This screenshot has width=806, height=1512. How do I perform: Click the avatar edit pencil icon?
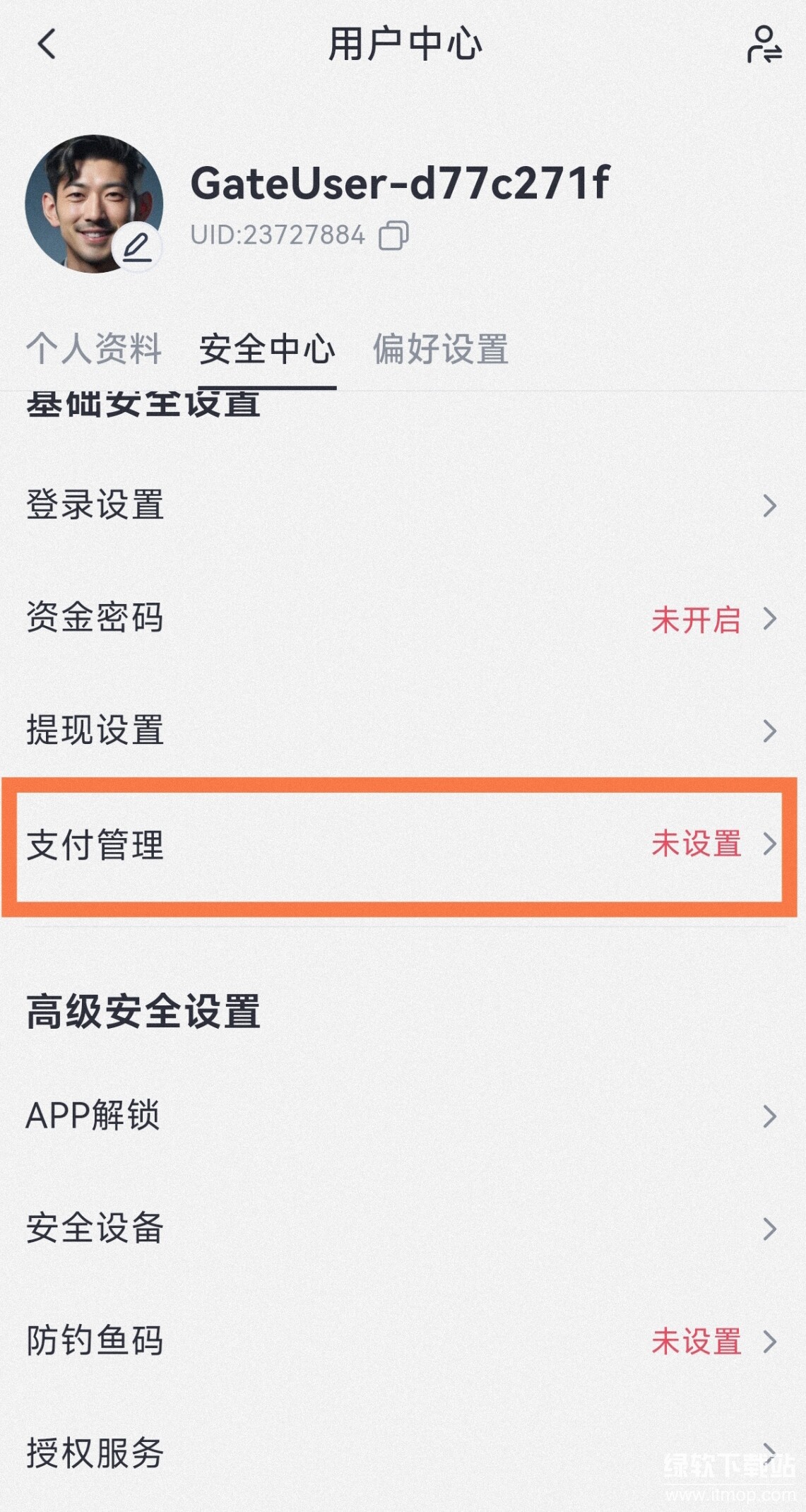(138, 248)
